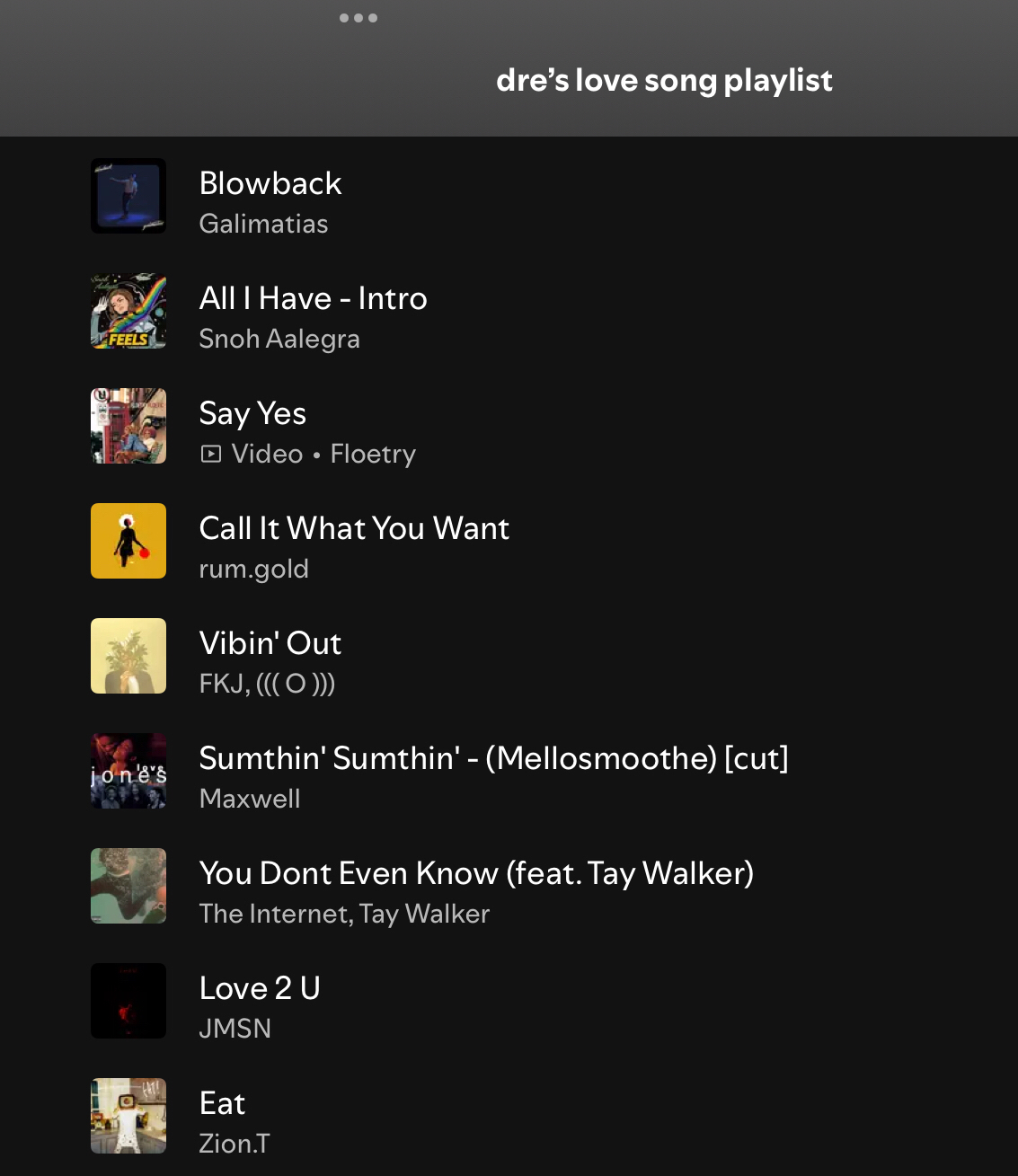Play Vibin' Out by FKJ

270,644
